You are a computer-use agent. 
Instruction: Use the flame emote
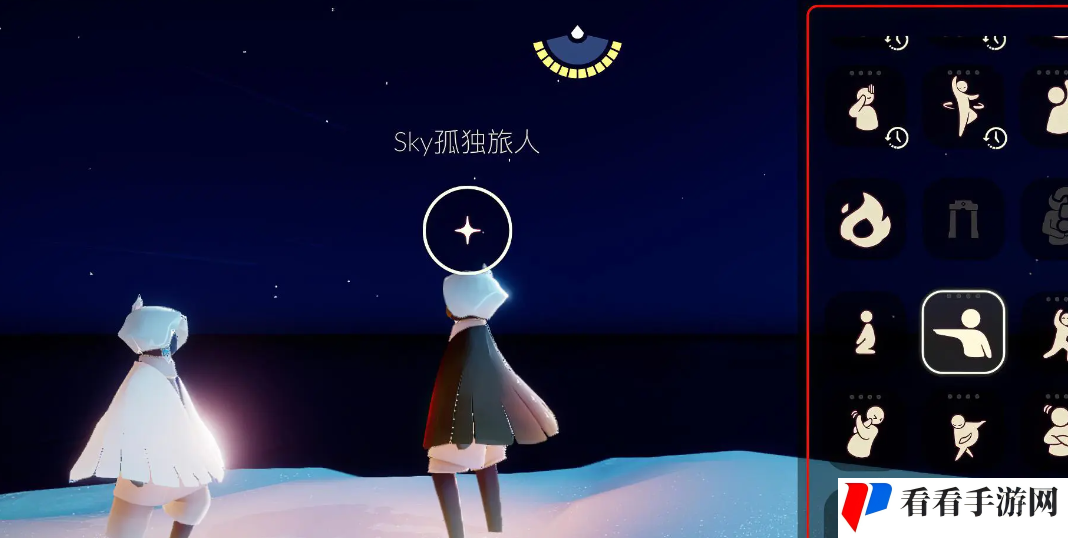click(866, 220)
